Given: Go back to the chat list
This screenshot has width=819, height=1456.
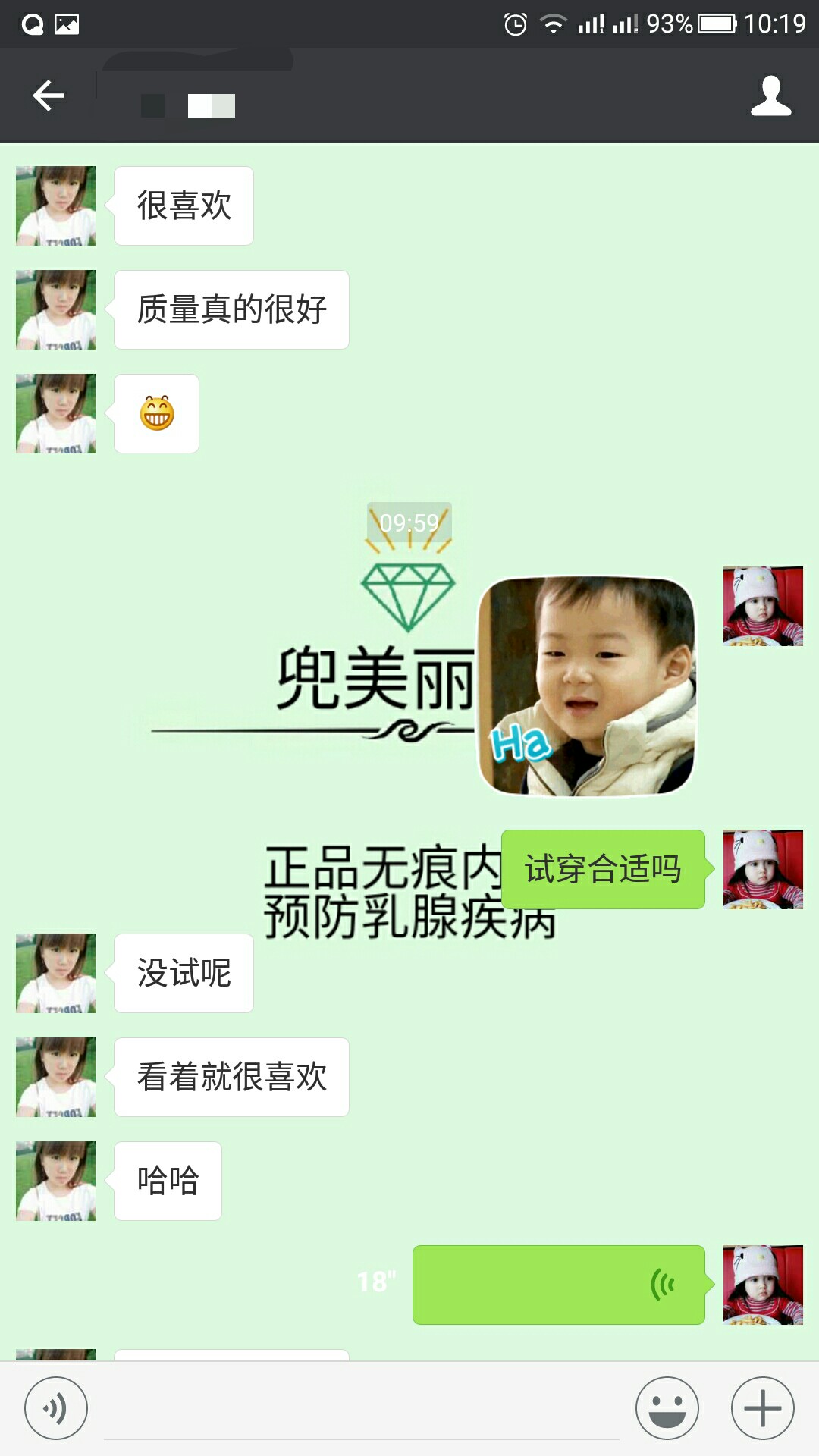Looking at the screenshot, I should (49, 96).
